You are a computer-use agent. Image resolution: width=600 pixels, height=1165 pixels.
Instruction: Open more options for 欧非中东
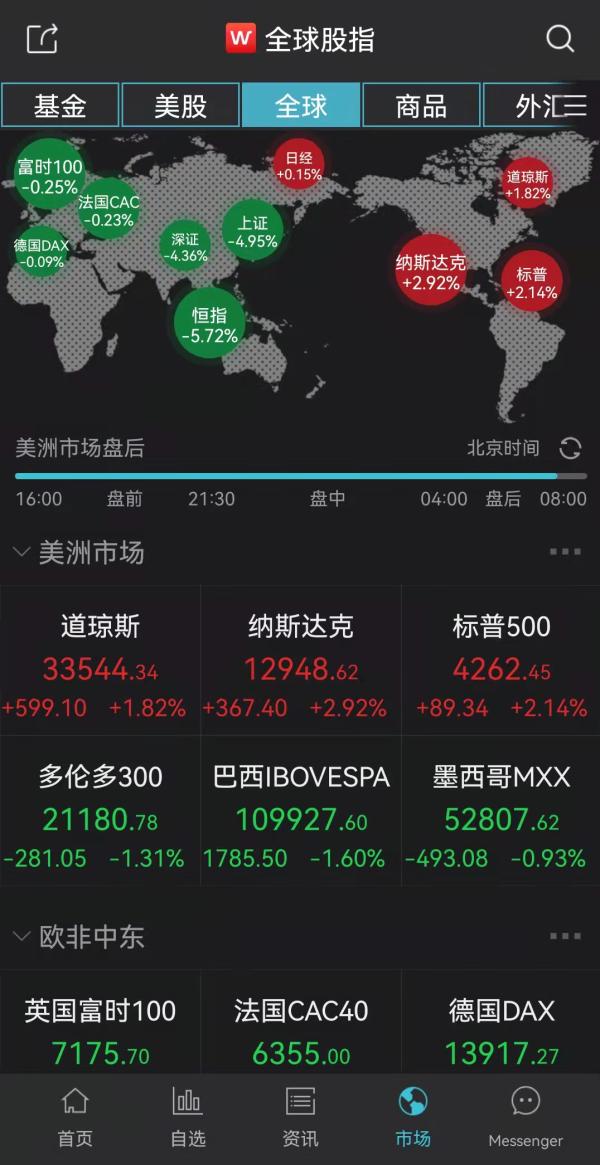coord(565,936)
